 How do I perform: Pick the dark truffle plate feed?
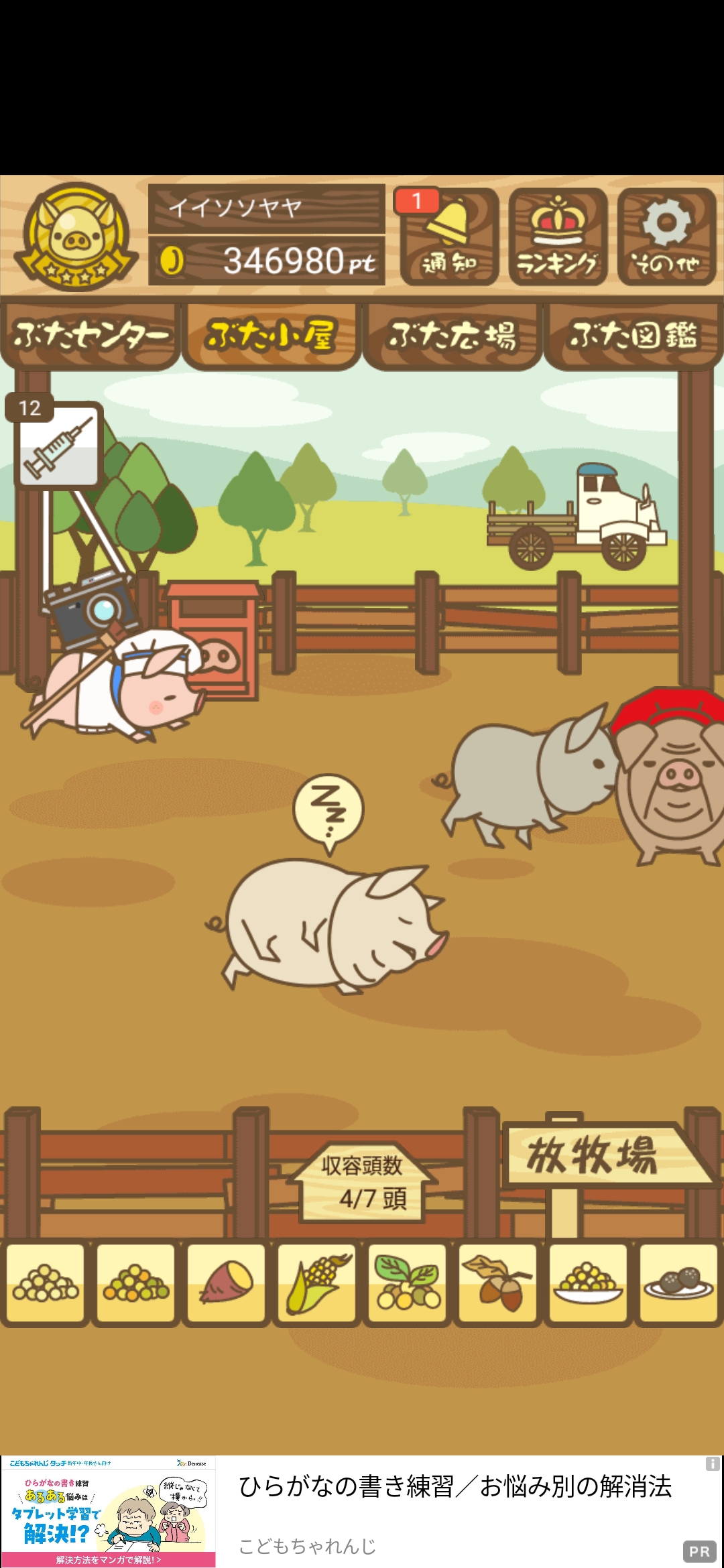click(678, 1283)
